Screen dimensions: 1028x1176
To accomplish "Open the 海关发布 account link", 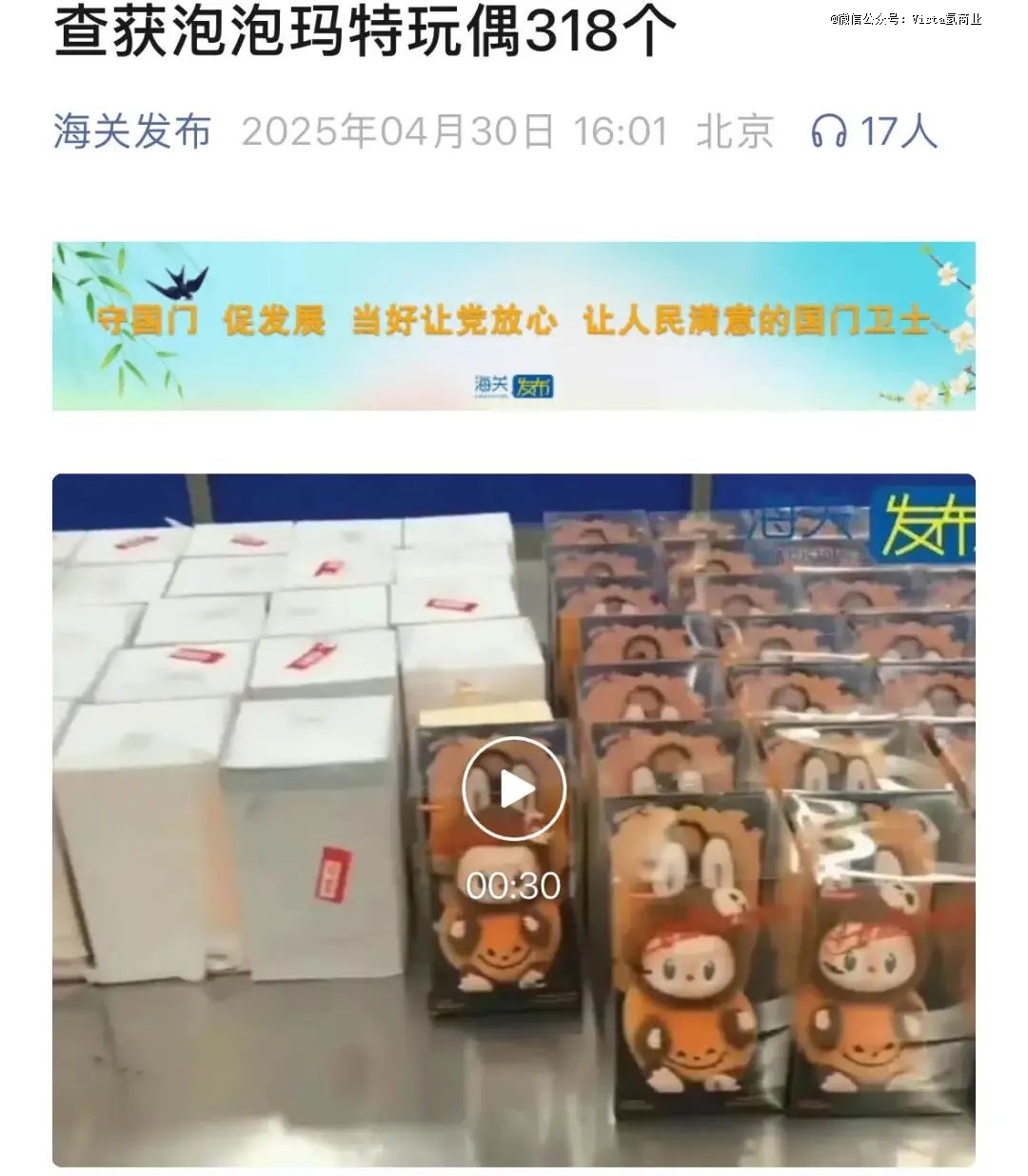I will coord(131,131).
